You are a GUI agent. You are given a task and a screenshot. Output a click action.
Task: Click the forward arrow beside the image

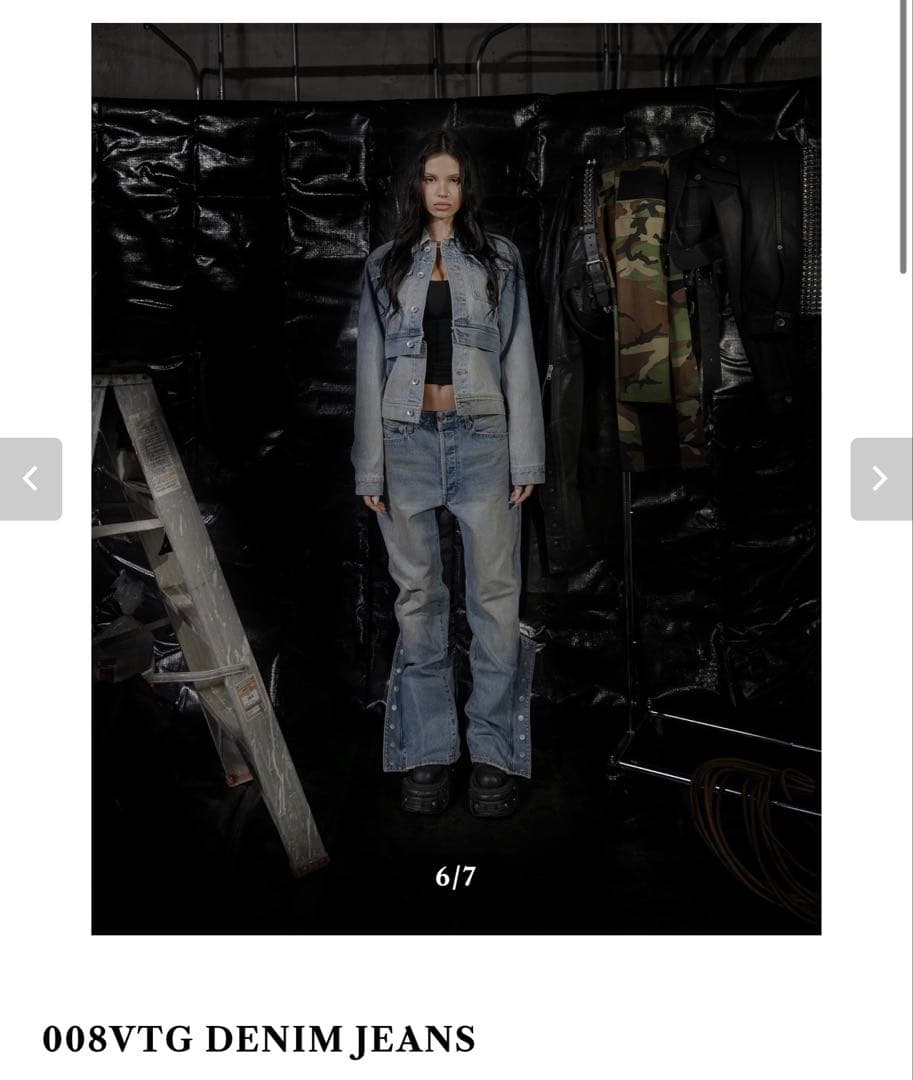pyautogui.click(x=879, y=478)
